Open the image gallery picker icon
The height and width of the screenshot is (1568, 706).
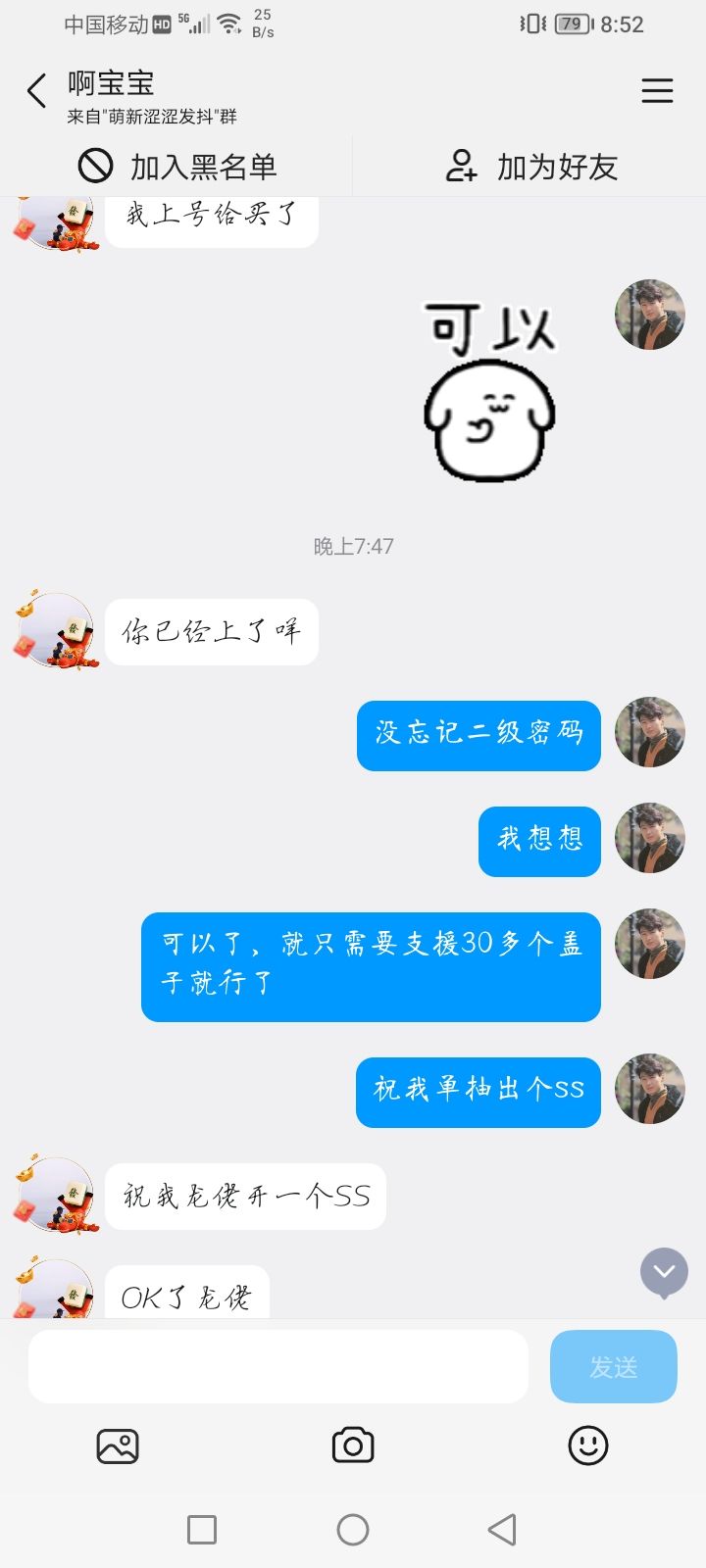117,1445
